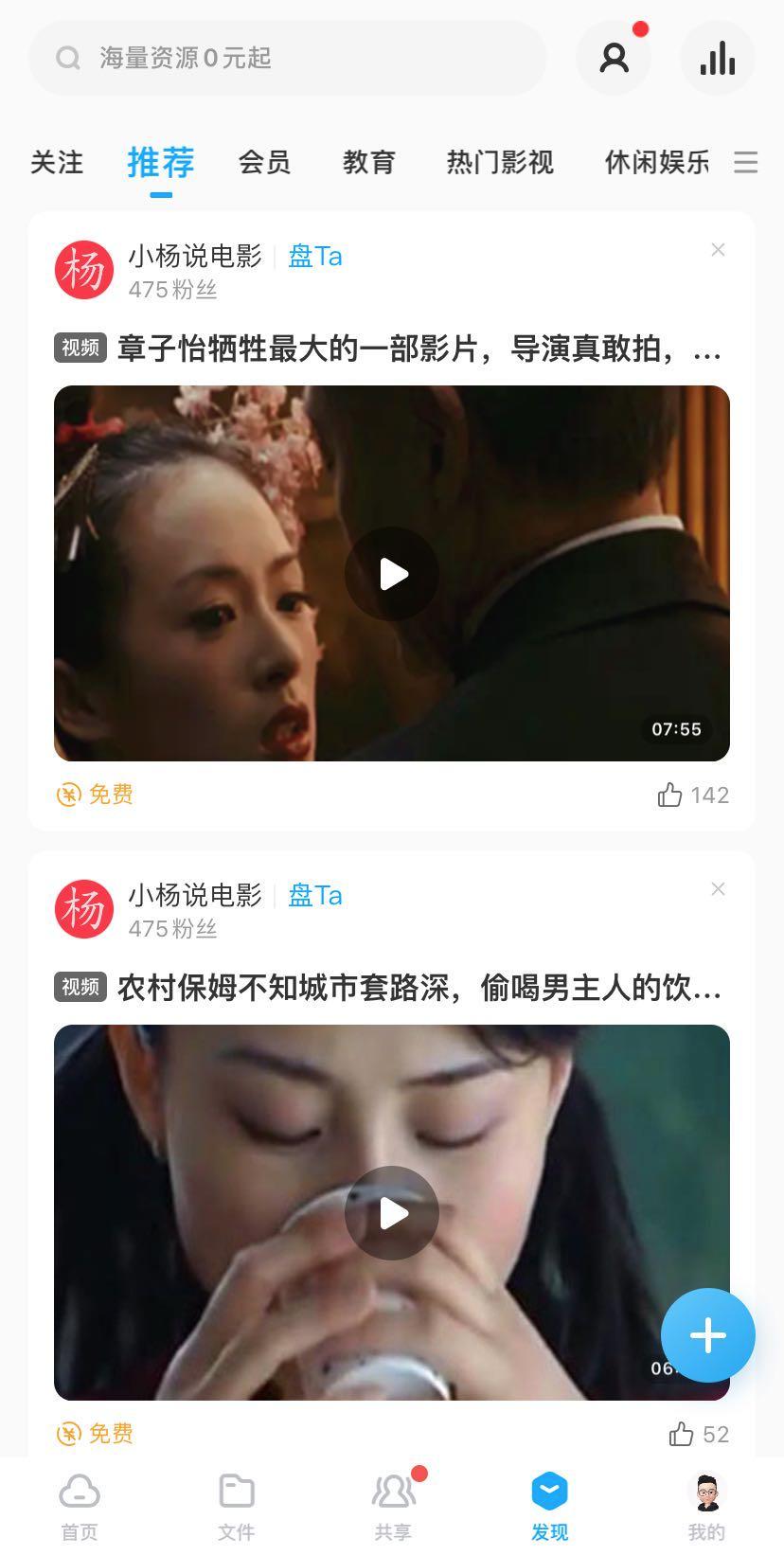
Task: Play the 农村保姆 video
Action: (x=391, y=1213)
